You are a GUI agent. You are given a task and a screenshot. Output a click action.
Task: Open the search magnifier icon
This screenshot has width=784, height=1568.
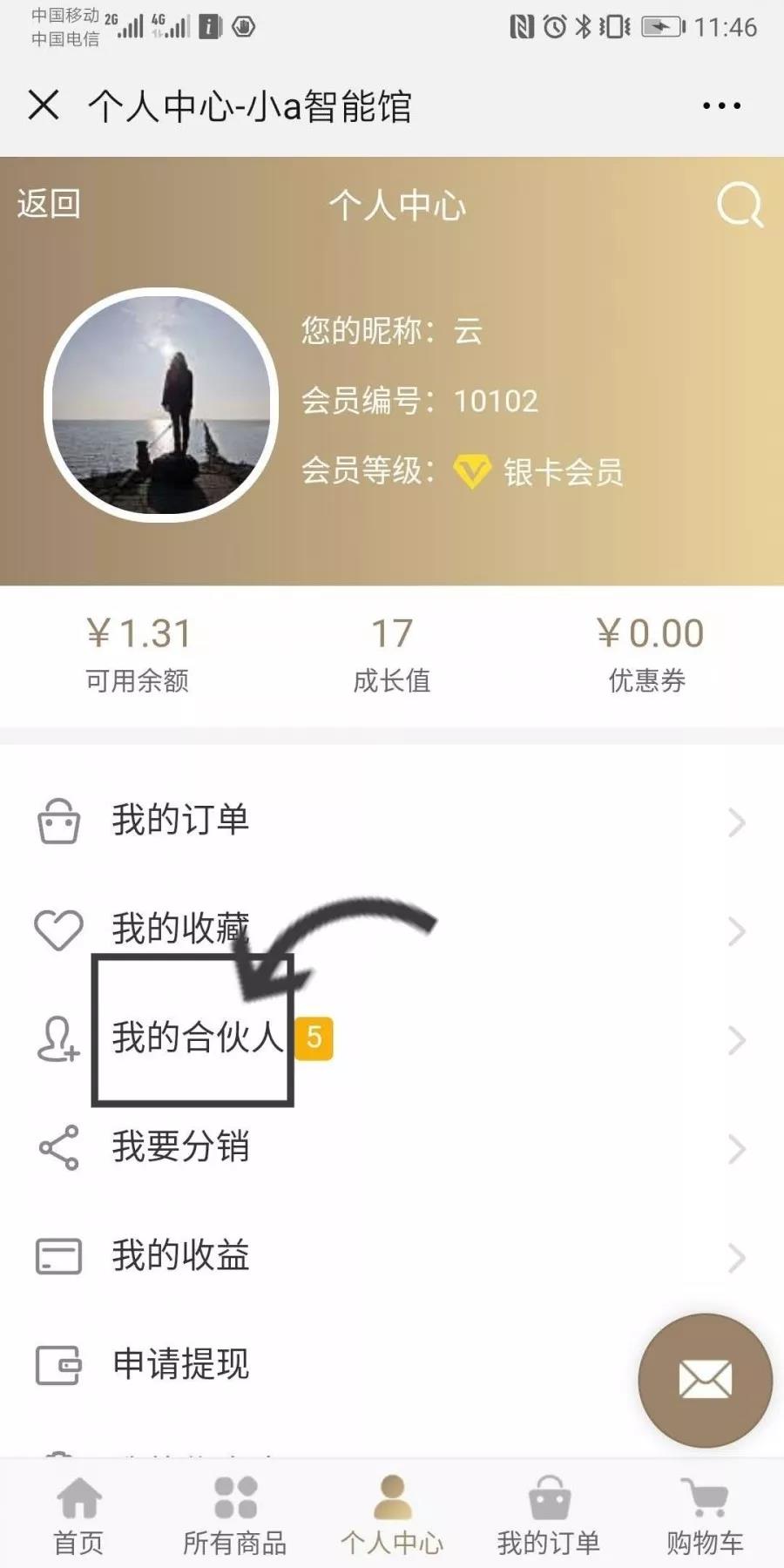pyautogui.click(x=739, y=206)
